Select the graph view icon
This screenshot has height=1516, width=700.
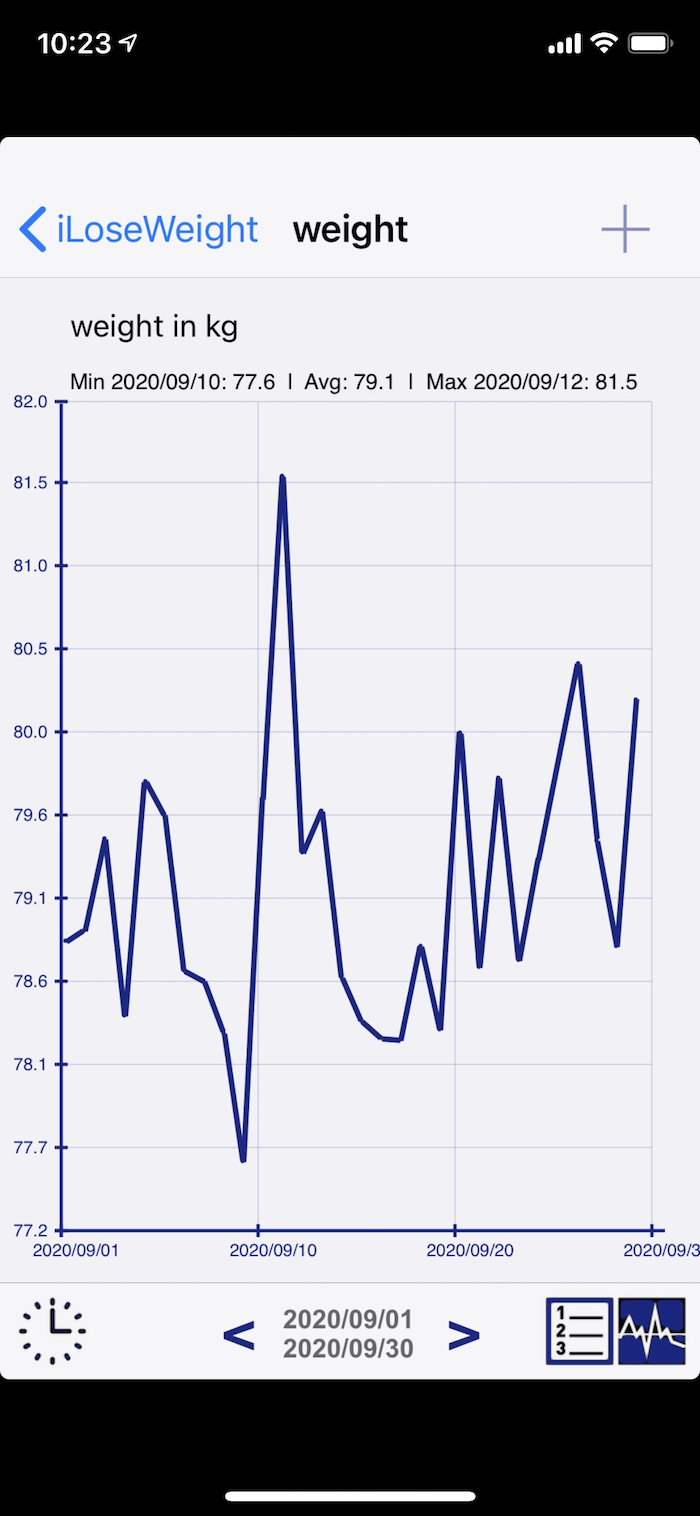click(652, 1331)
